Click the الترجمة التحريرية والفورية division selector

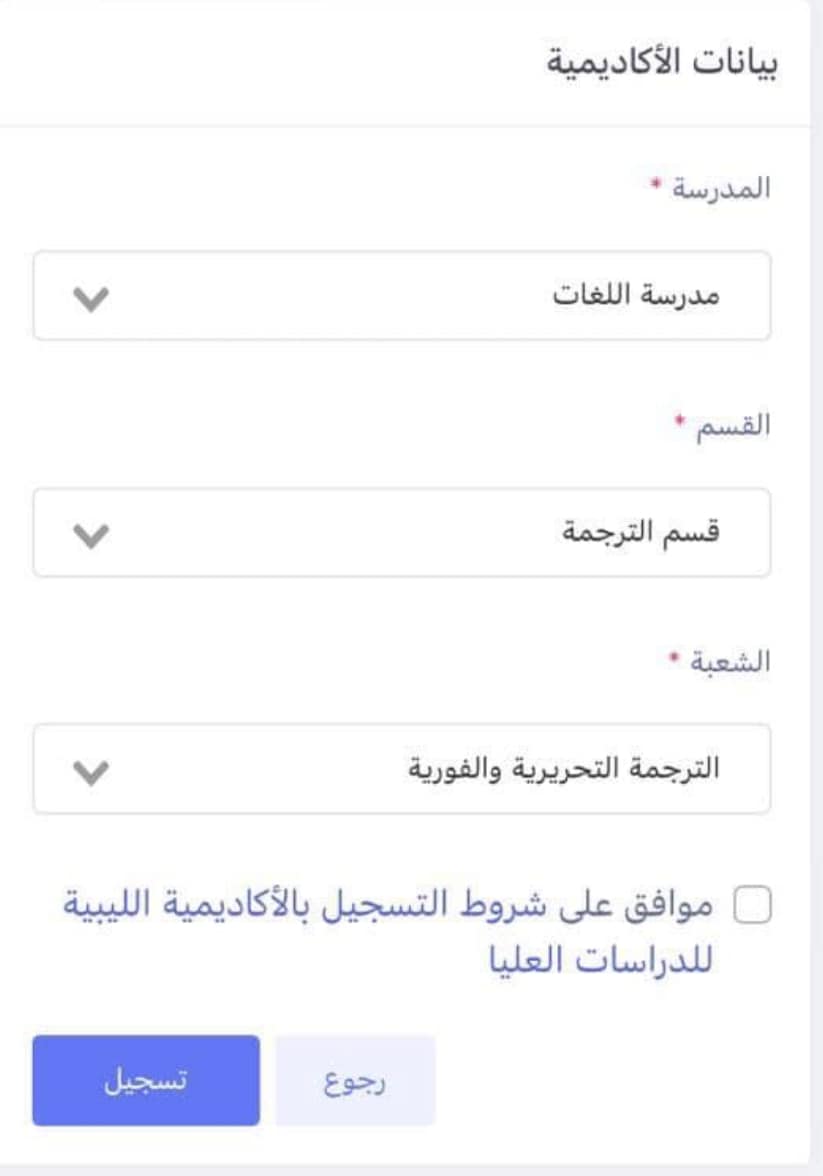coord(400,771)
